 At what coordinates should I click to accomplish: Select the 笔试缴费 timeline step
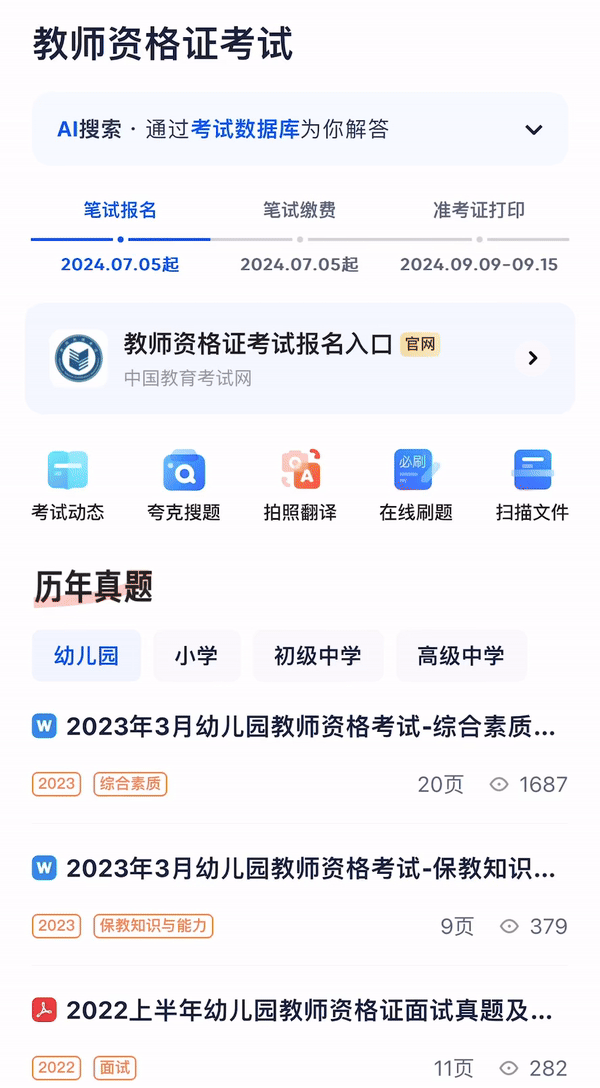pos(299,211)
